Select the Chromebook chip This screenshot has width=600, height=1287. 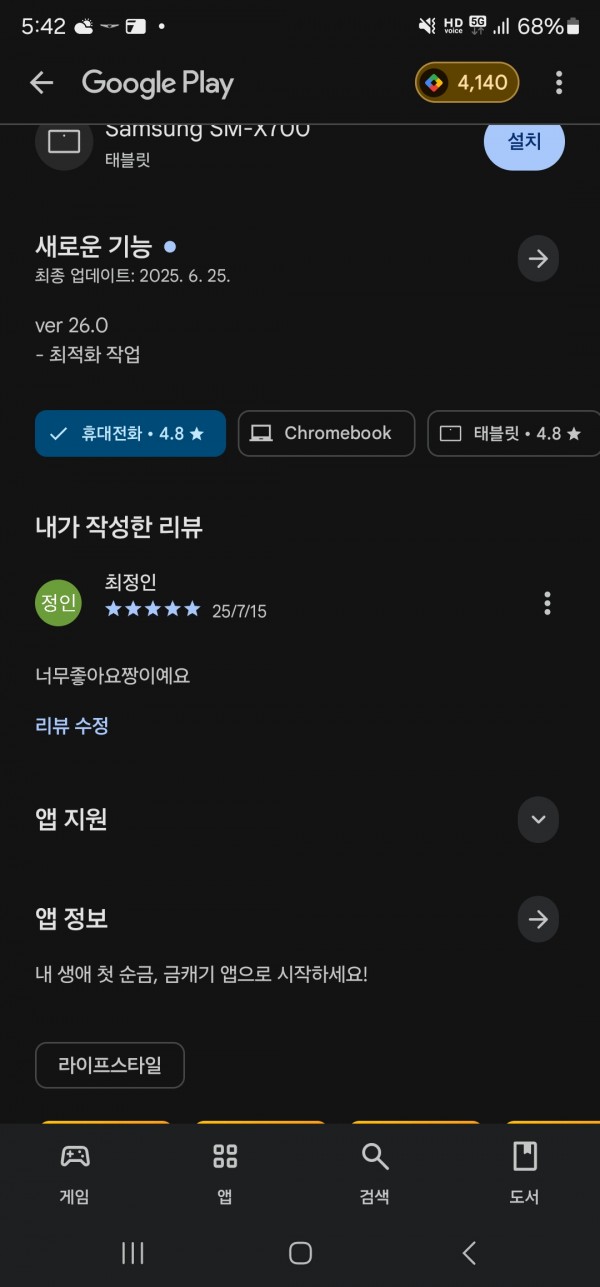(326, 433)
